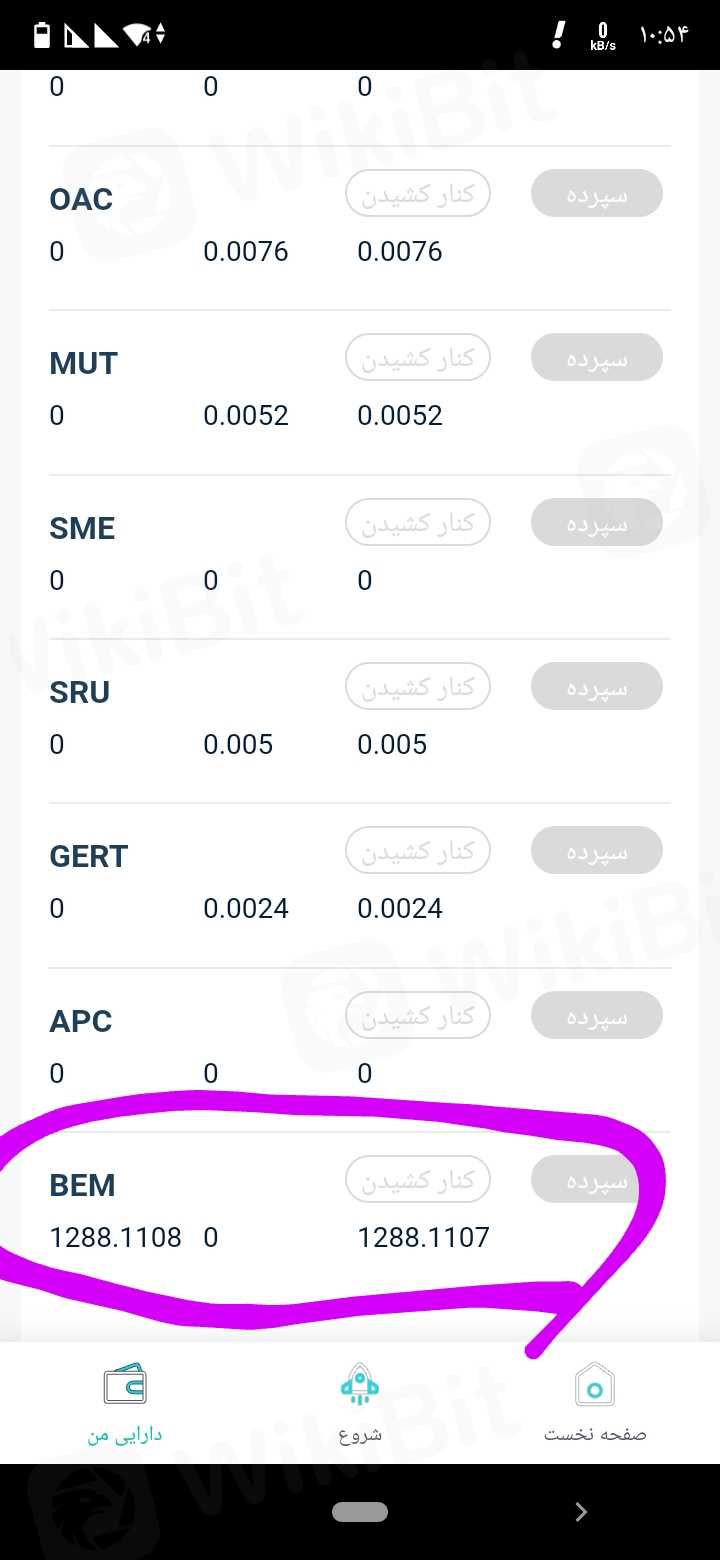Switch to the دارایی من assets tab
The width and height of the screenshot is (720, 1560).
pyautogui.click(x=125, y=1404)
